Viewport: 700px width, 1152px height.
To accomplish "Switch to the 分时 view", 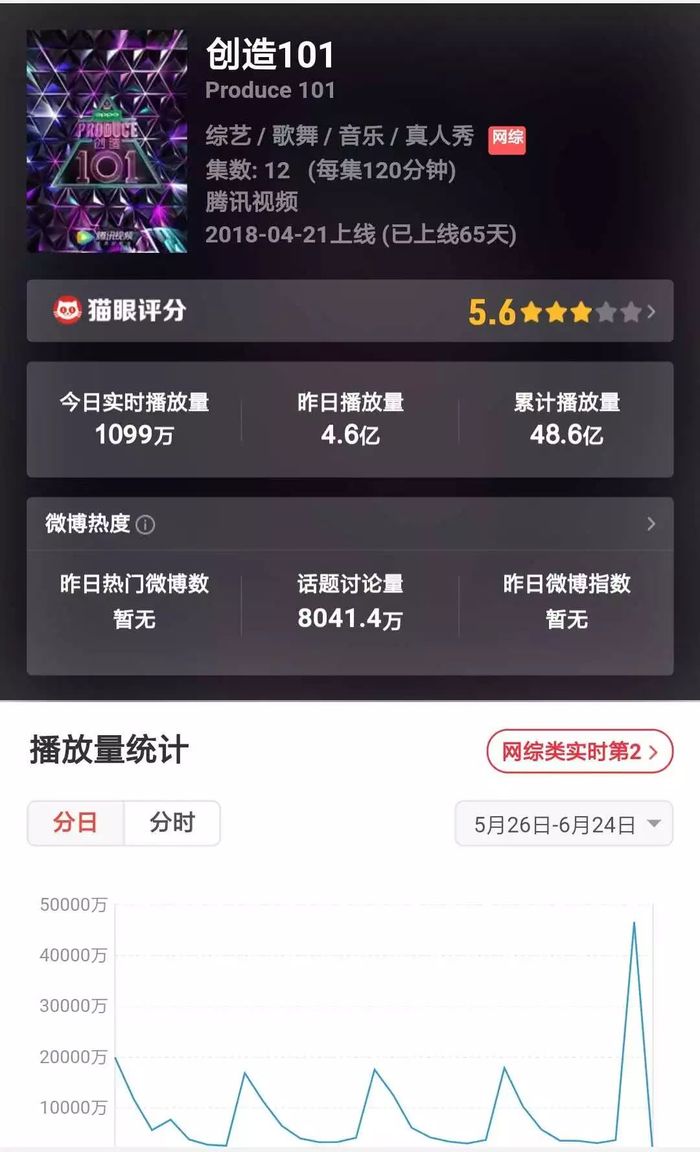I will [172, 823].
